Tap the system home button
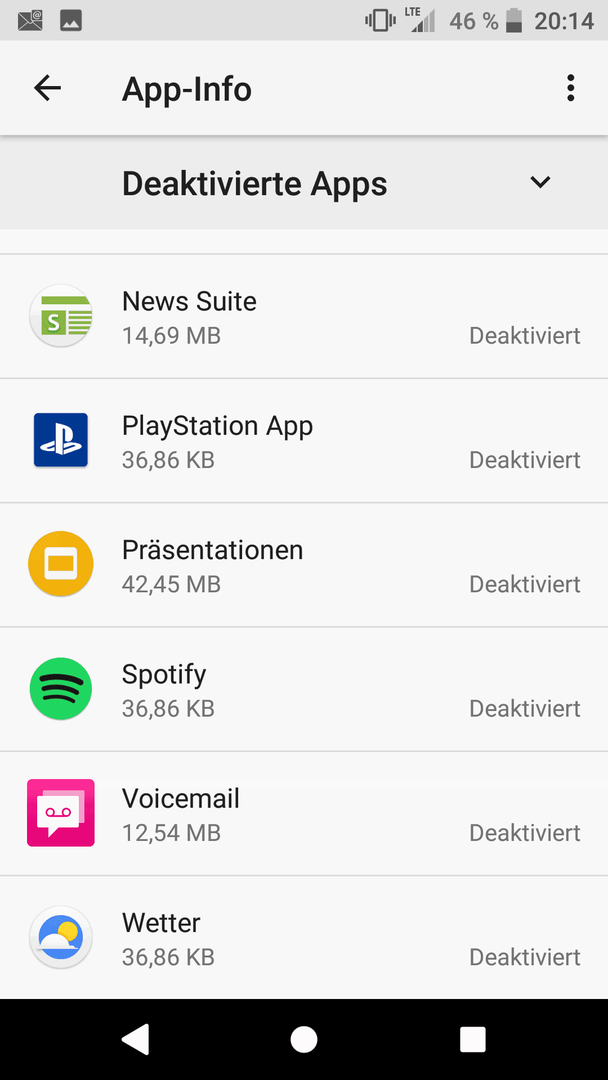 304,1039
